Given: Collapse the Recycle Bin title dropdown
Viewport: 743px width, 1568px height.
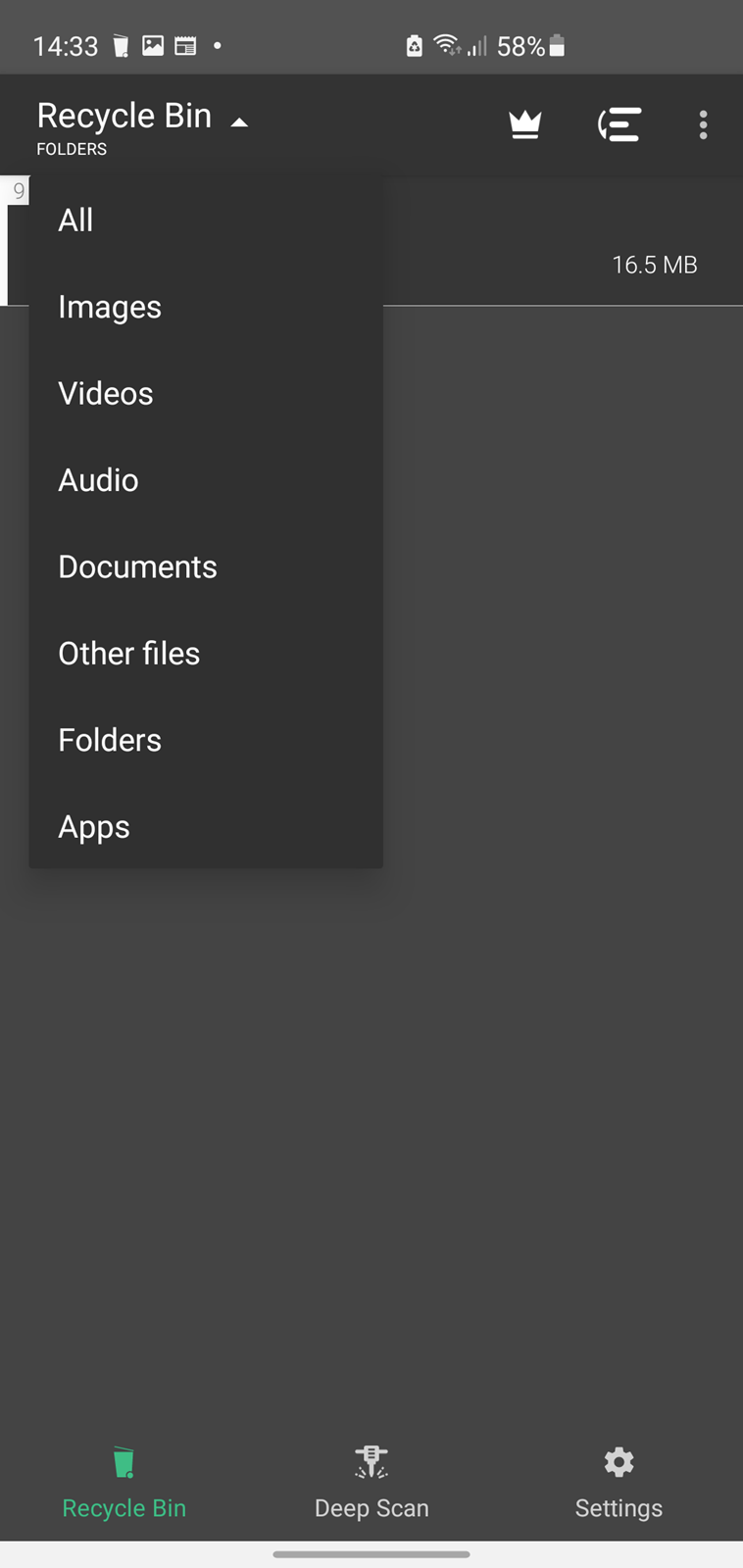Looking at the screenshot, I should coord(143,125).
